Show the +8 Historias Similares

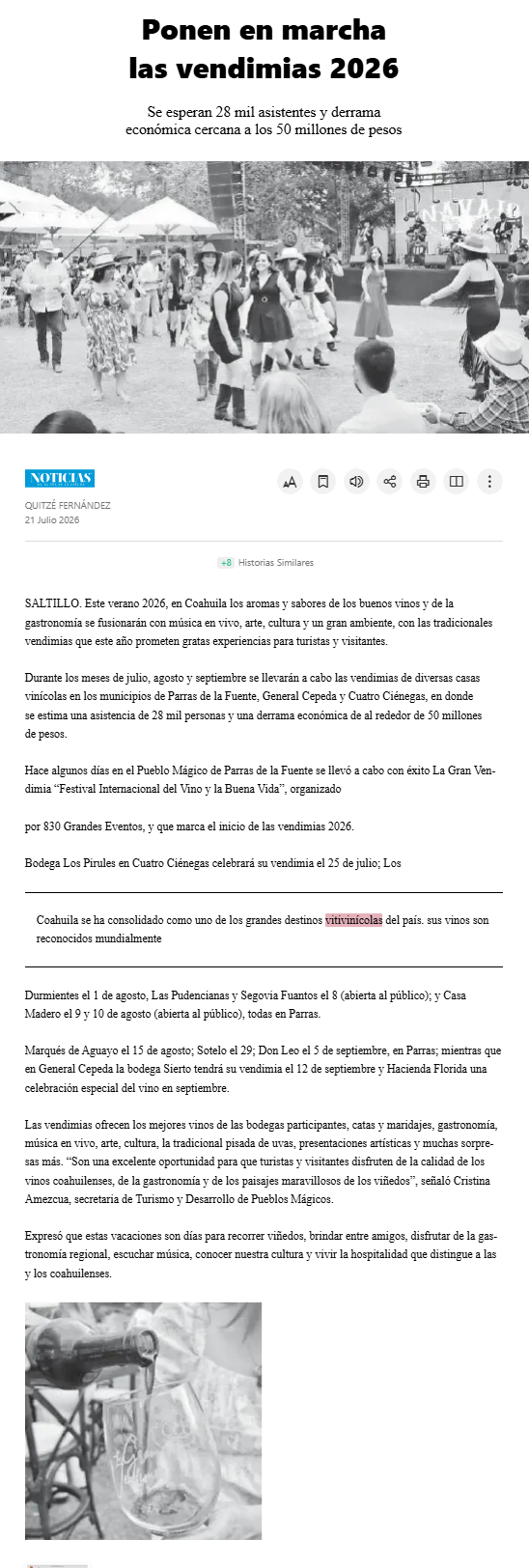pos(265,562)
